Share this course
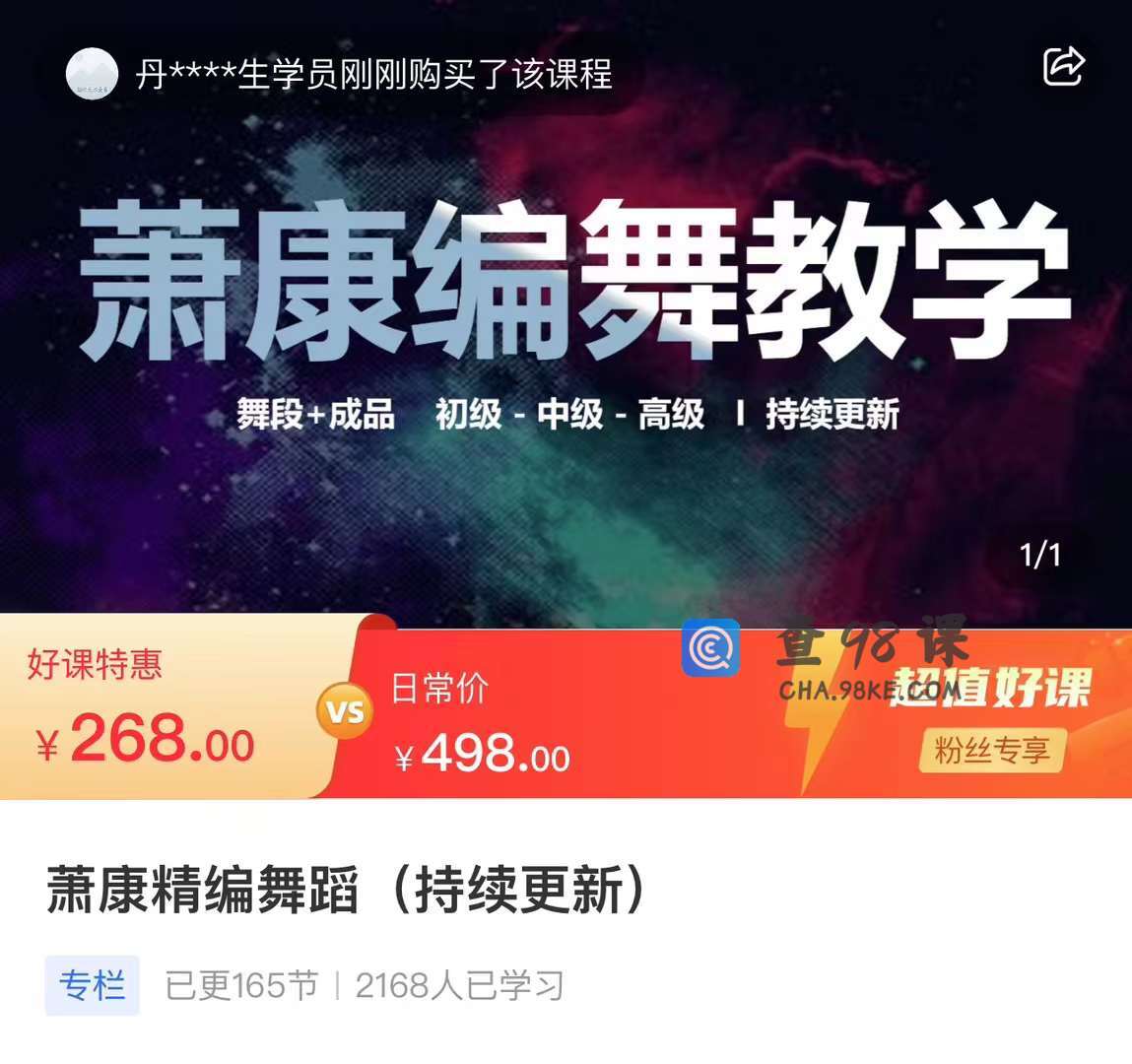This screenshot has height=1064, width=1132. [1063, 66]
